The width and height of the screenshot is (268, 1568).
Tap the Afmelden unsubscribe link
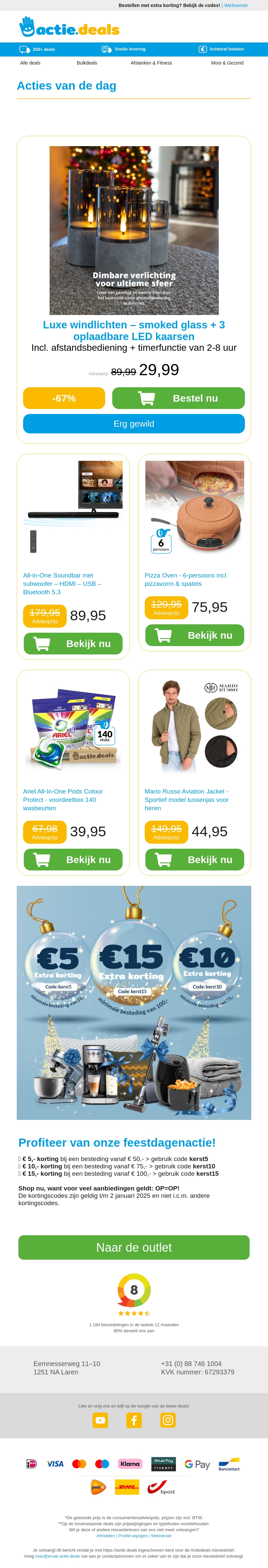click(x=106, y=1536)
